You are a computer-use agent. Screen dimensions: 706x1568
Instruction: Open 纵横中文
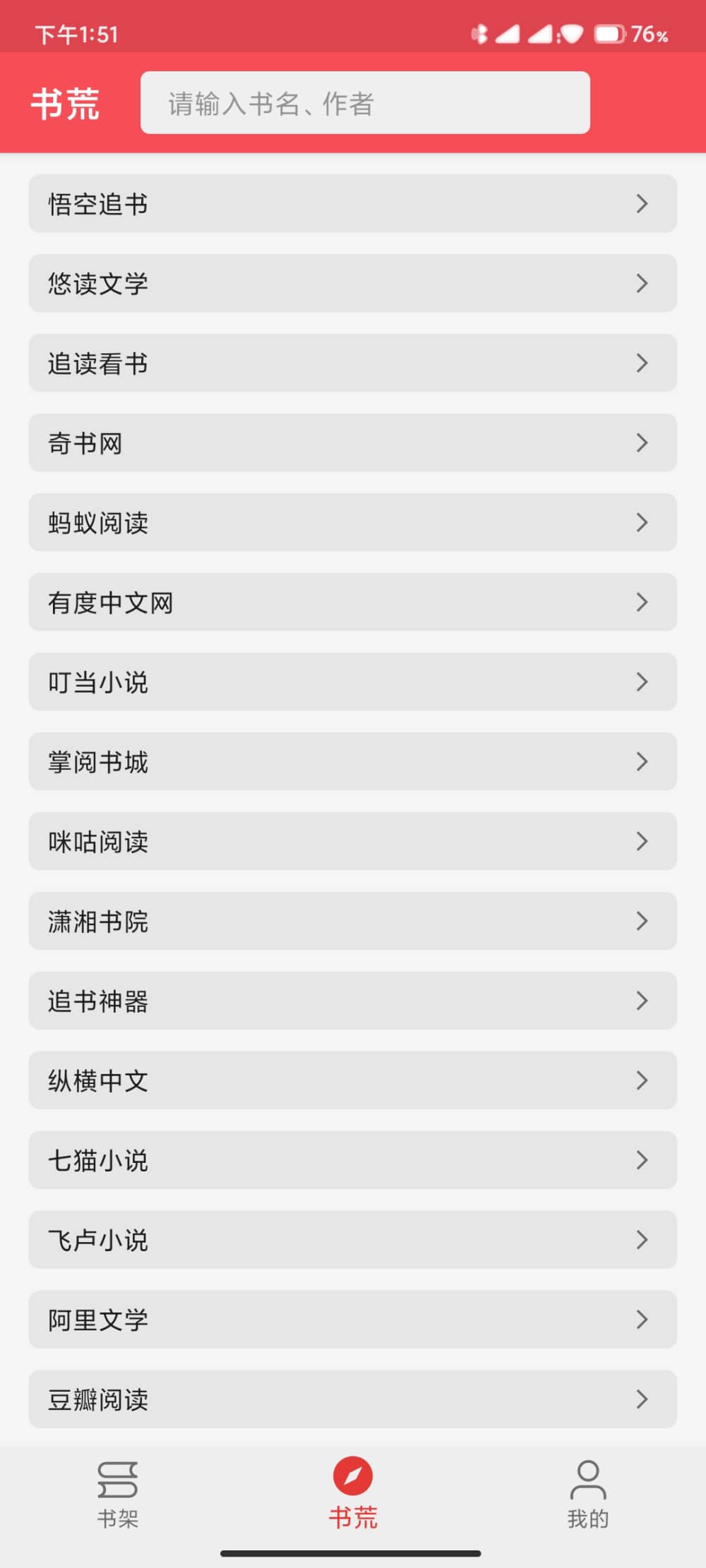353,1081
